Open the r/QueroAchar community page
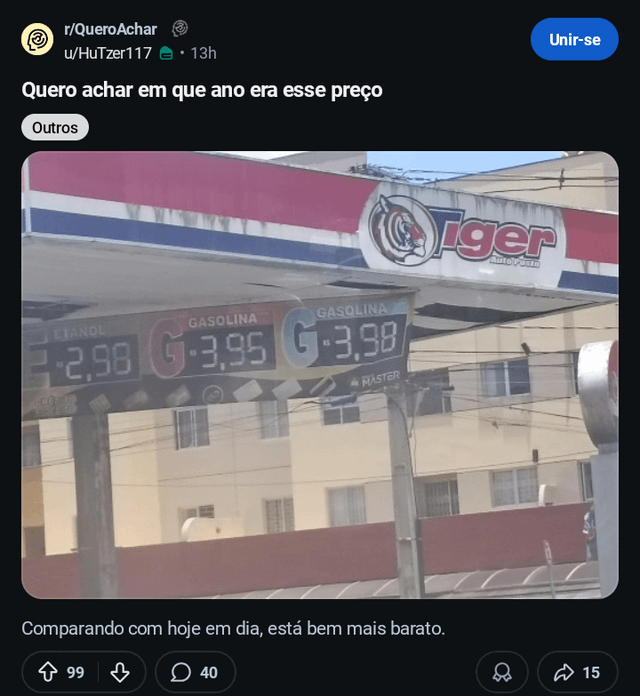The height and width of the screenshot is (696, 640). [110, 29]
